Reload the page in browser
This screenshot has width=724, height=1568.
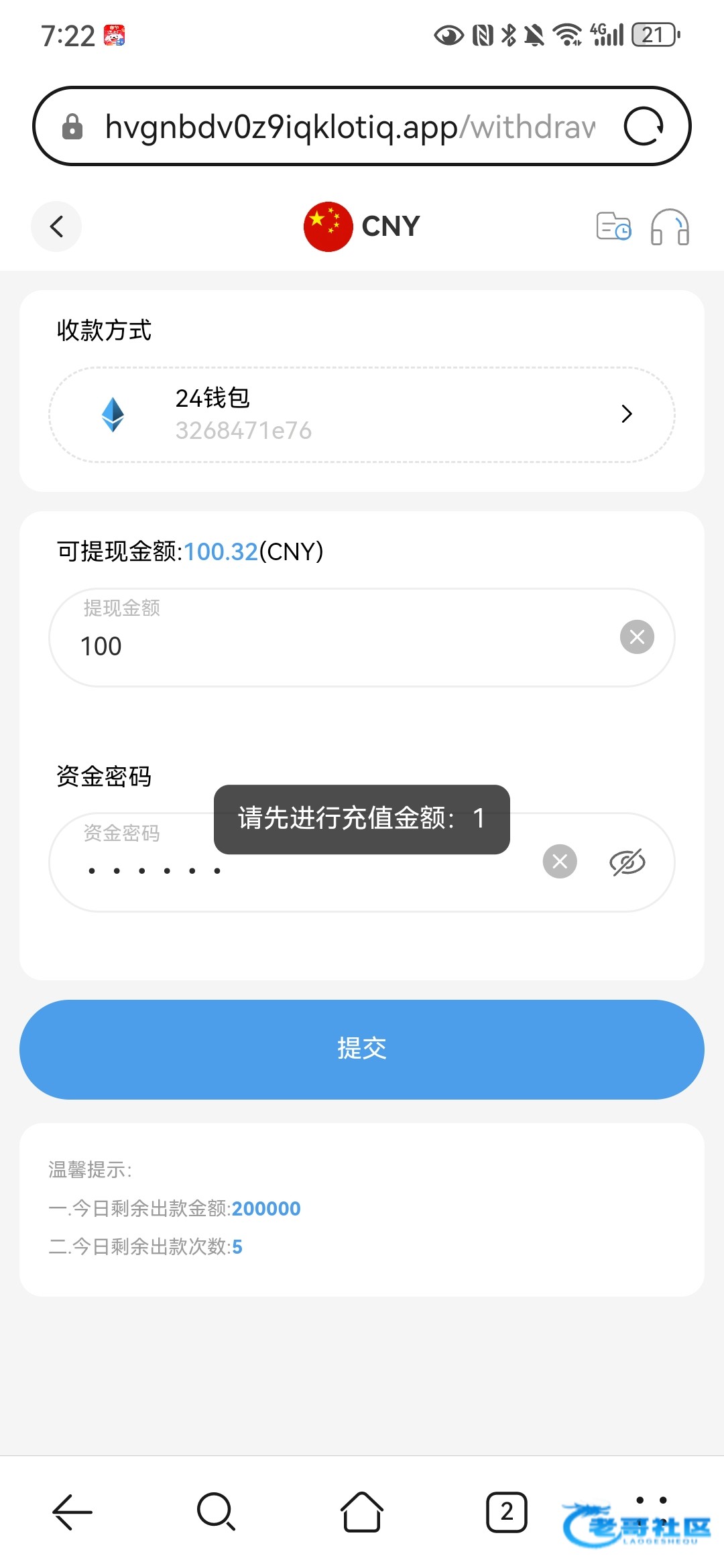644,126
